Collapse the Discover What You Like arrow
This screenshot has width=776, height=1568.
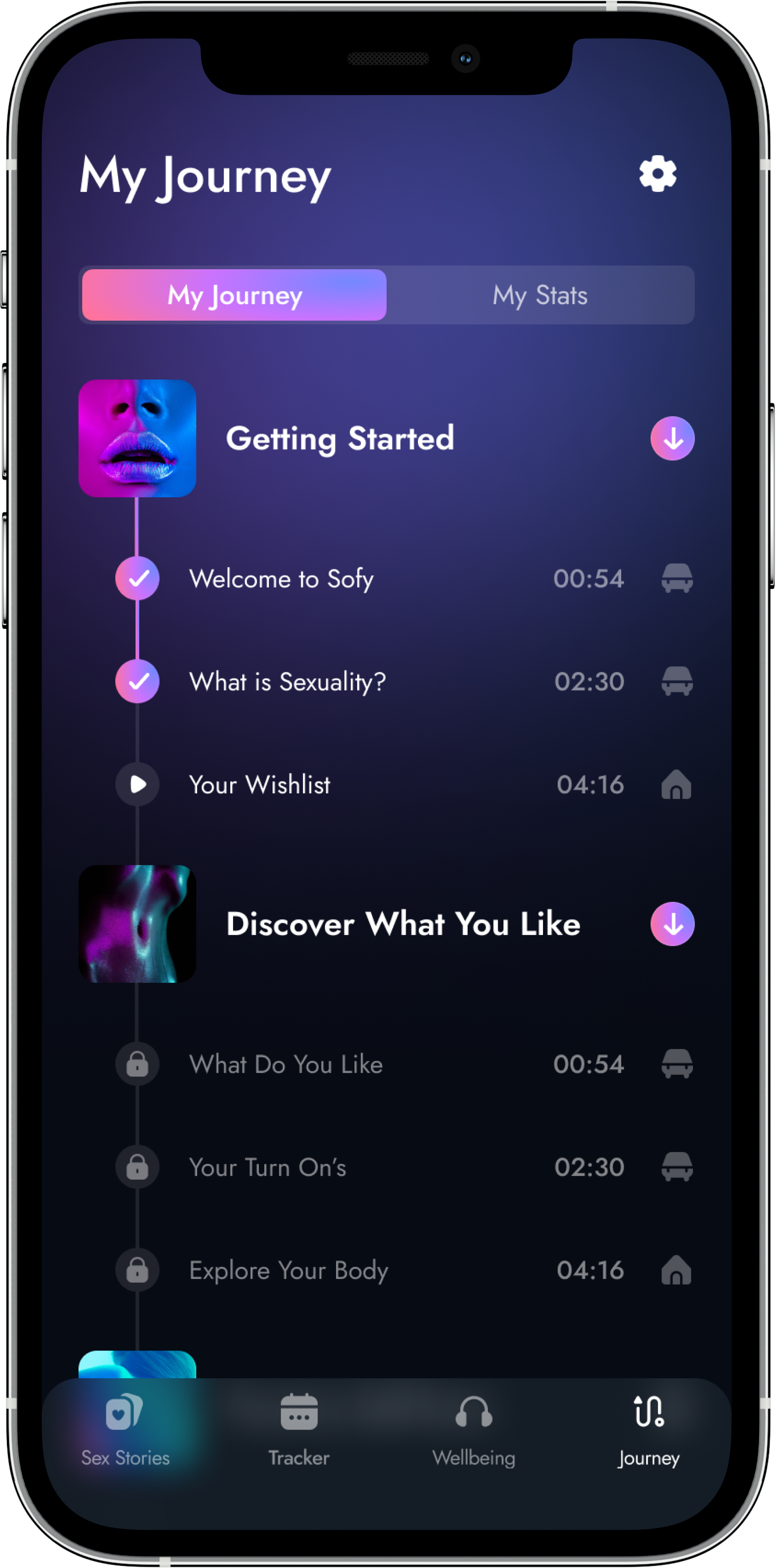(x=672, y=923)
